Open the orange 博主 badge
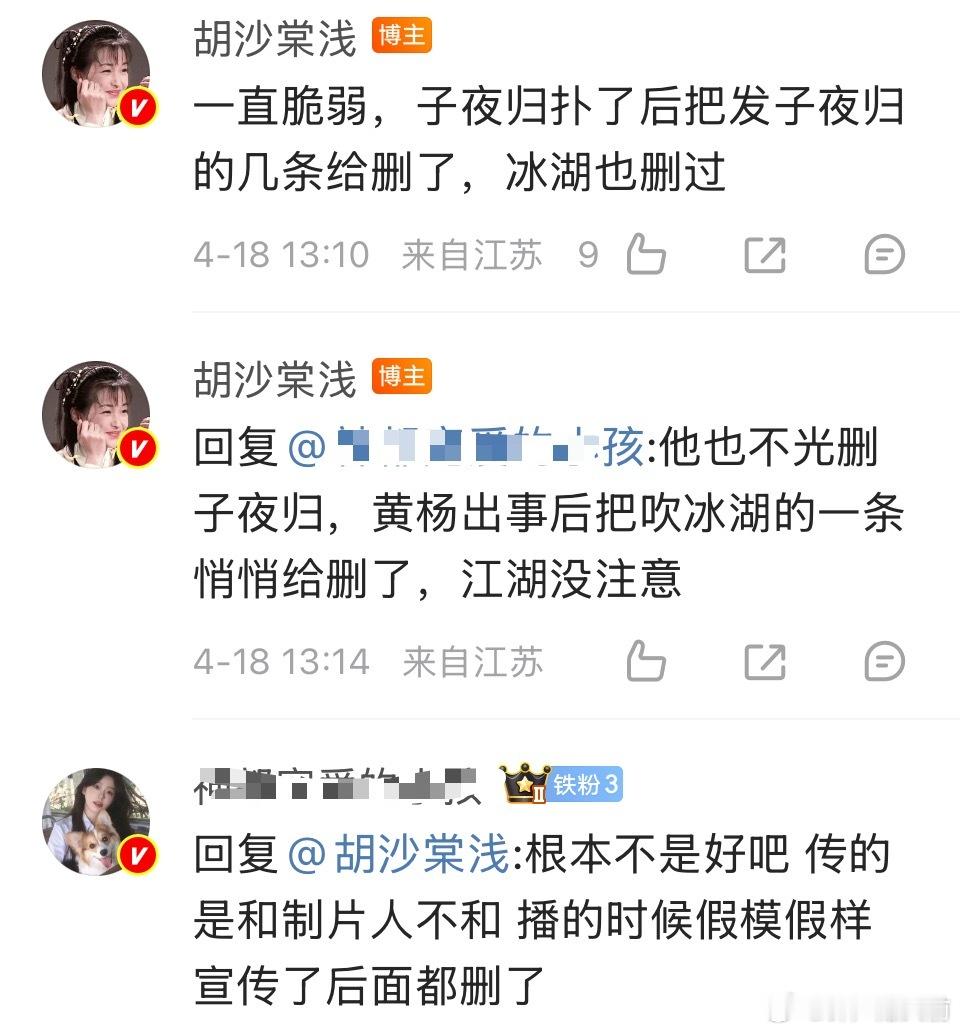 tap(402, 33)
